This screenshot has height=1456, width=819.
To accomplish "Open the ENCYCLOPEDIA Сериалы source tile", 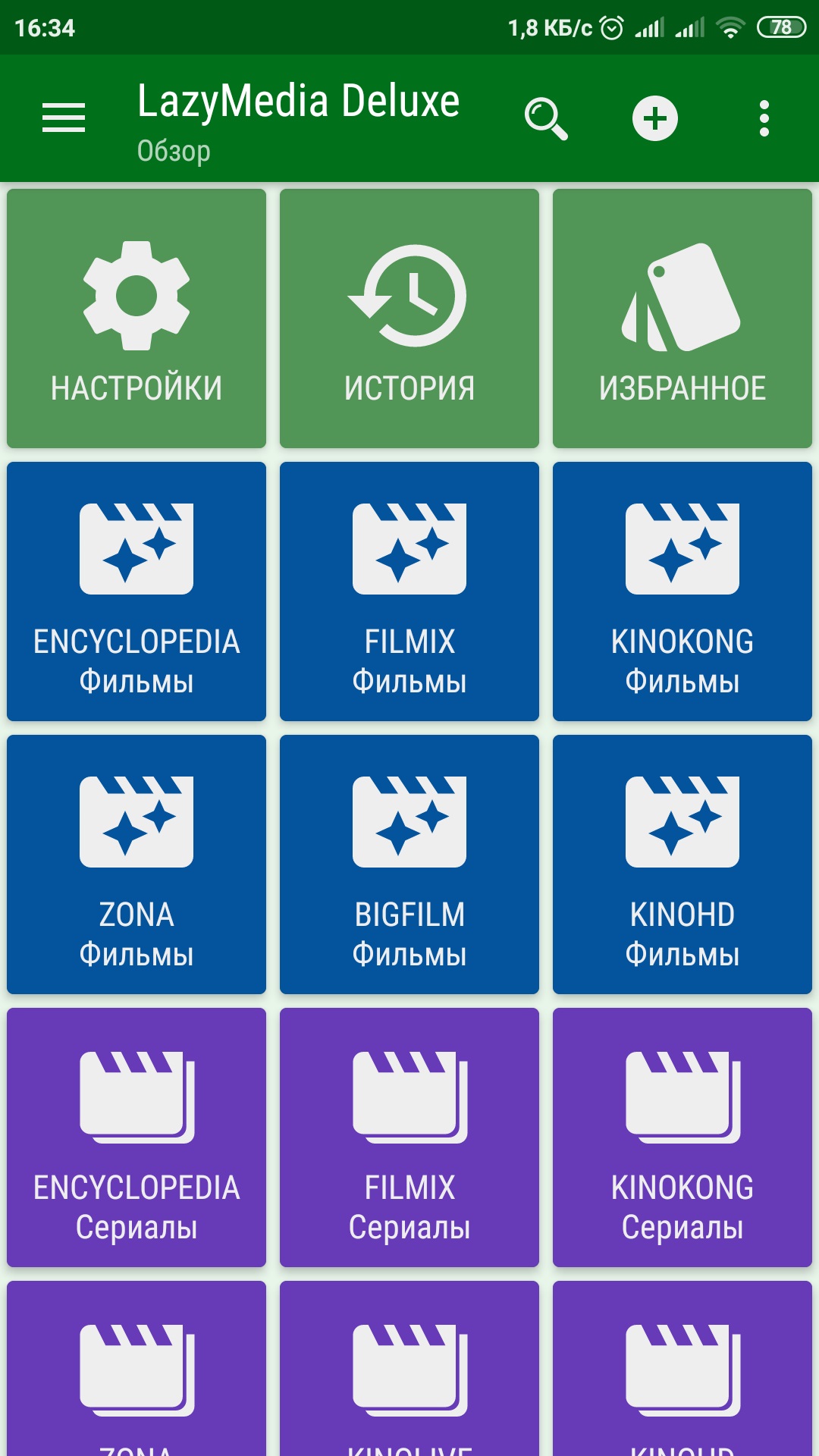I will coord(136,1137).
